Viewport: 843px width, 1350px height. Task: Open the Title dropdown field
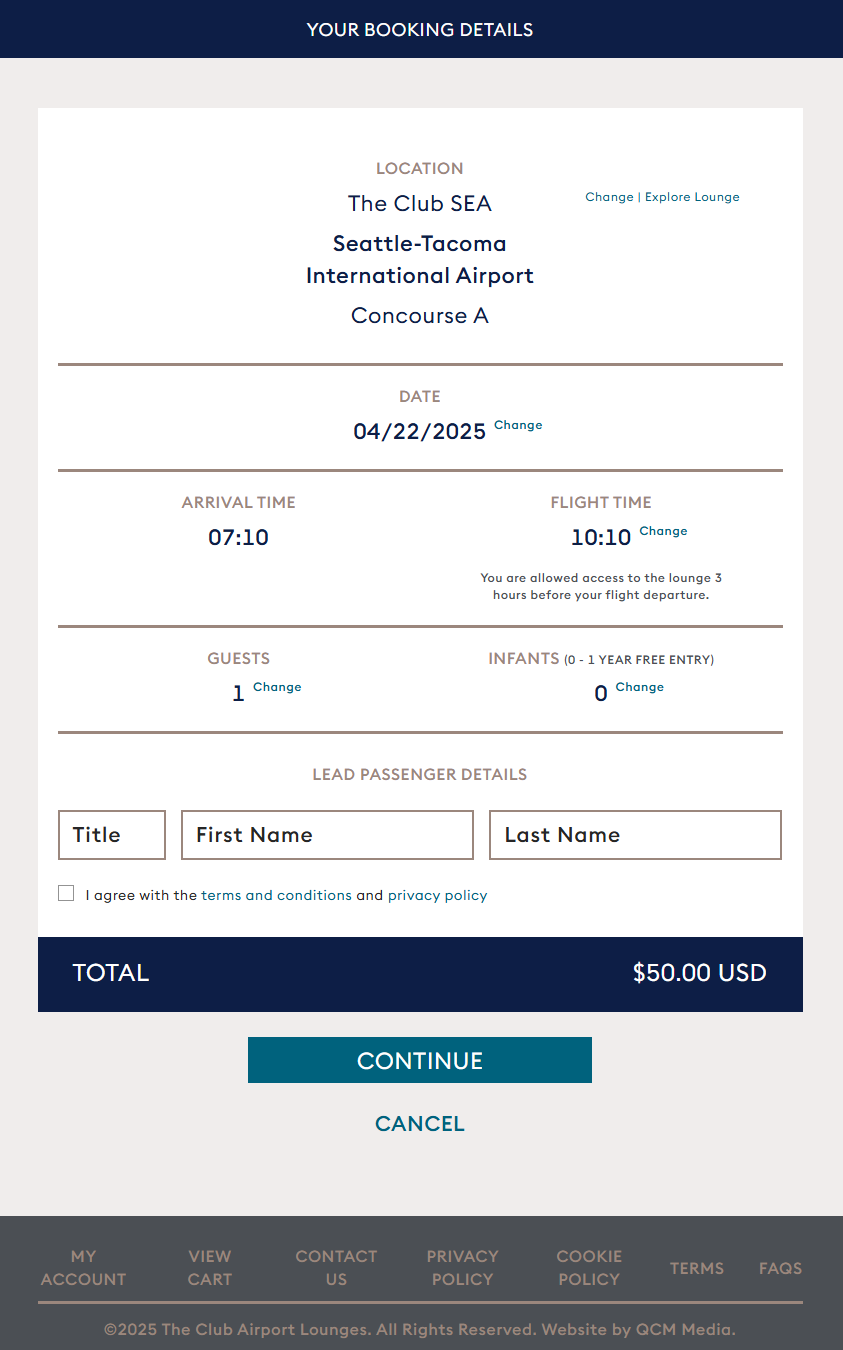tap(112, 835)
